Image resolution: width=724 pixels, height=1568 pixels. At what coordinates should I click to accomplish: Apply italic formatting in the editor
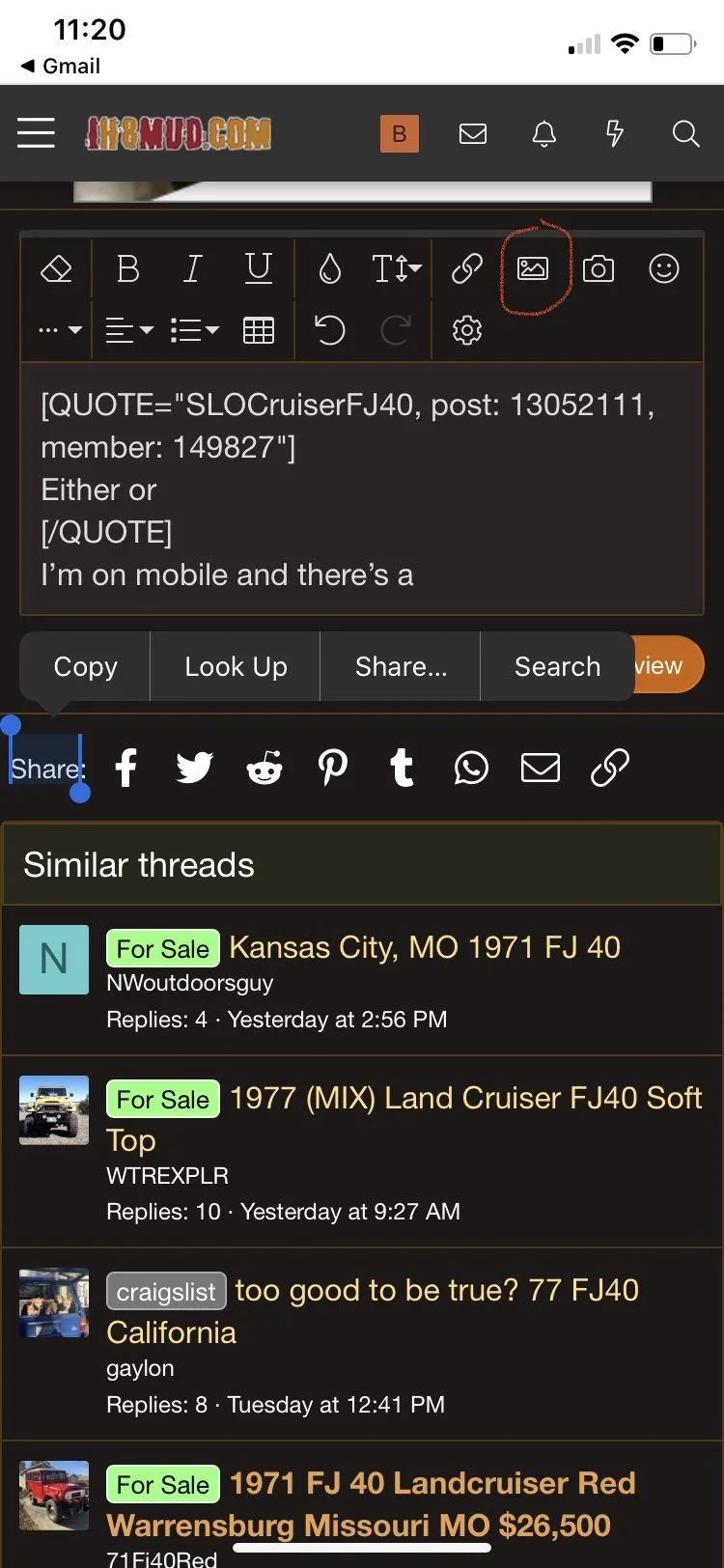click(x=192, y=268)
